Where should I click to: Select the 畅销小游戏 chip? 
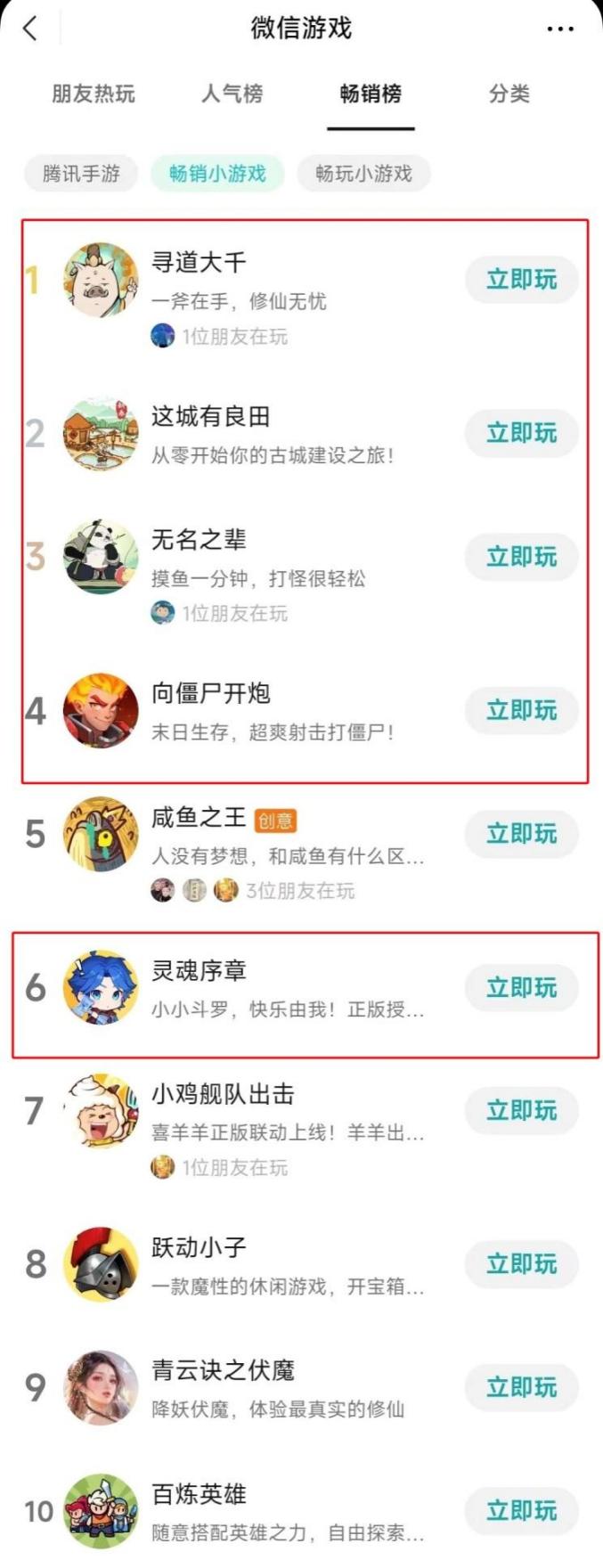point(217,174)
